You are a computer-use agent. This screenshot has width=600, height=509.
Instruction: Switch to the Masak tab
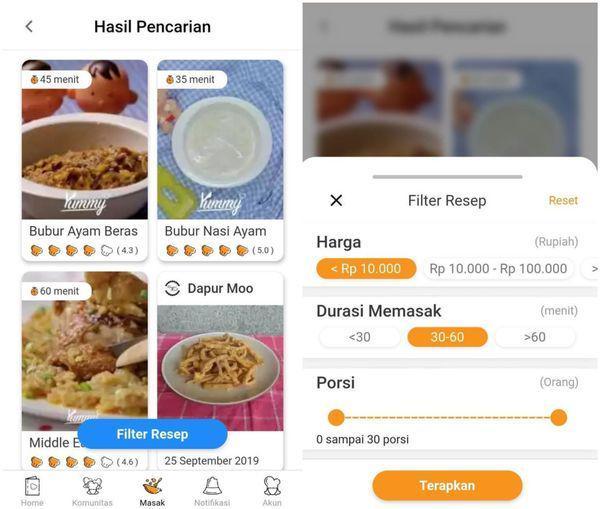coord(152,491)
